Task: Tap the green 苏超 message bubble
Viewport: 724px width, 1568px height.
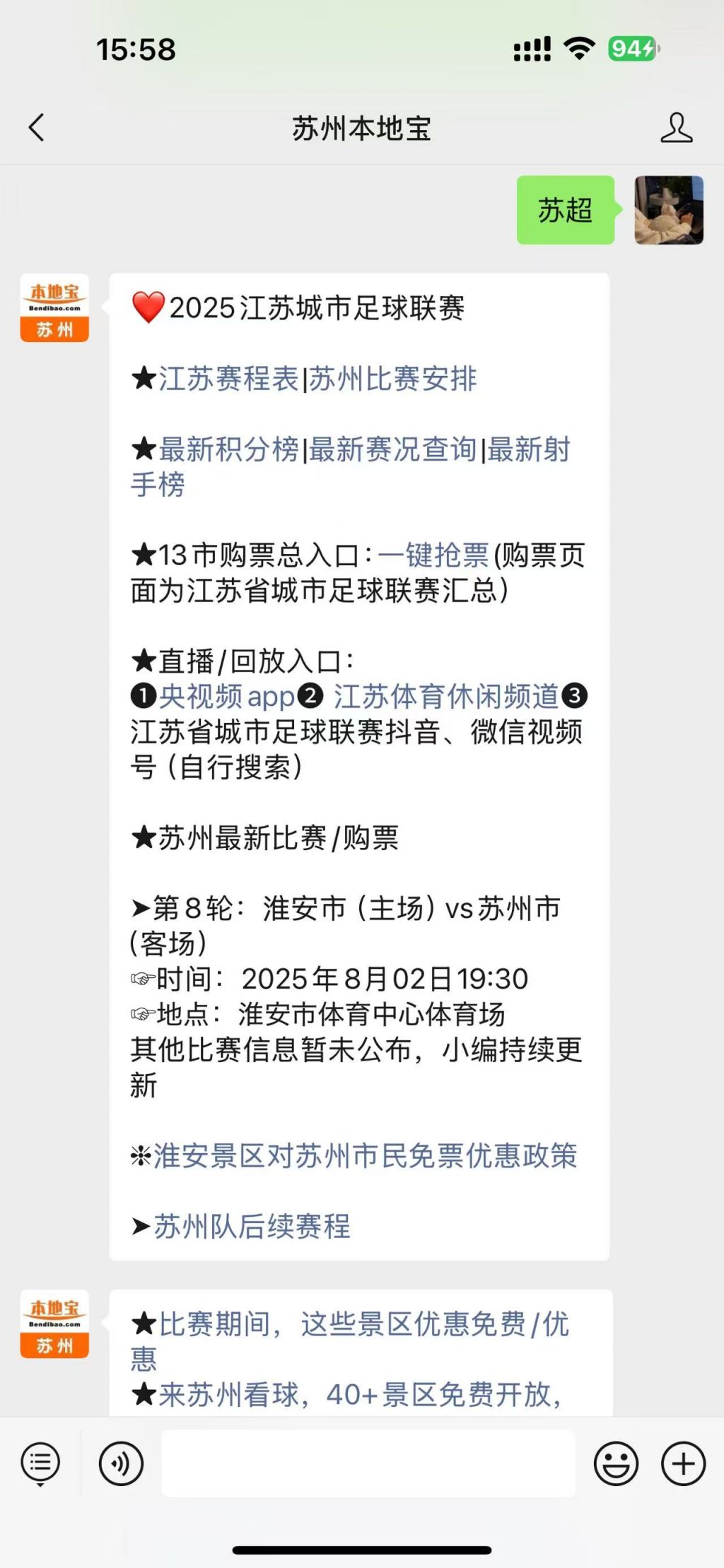Action: pos(564,210)
